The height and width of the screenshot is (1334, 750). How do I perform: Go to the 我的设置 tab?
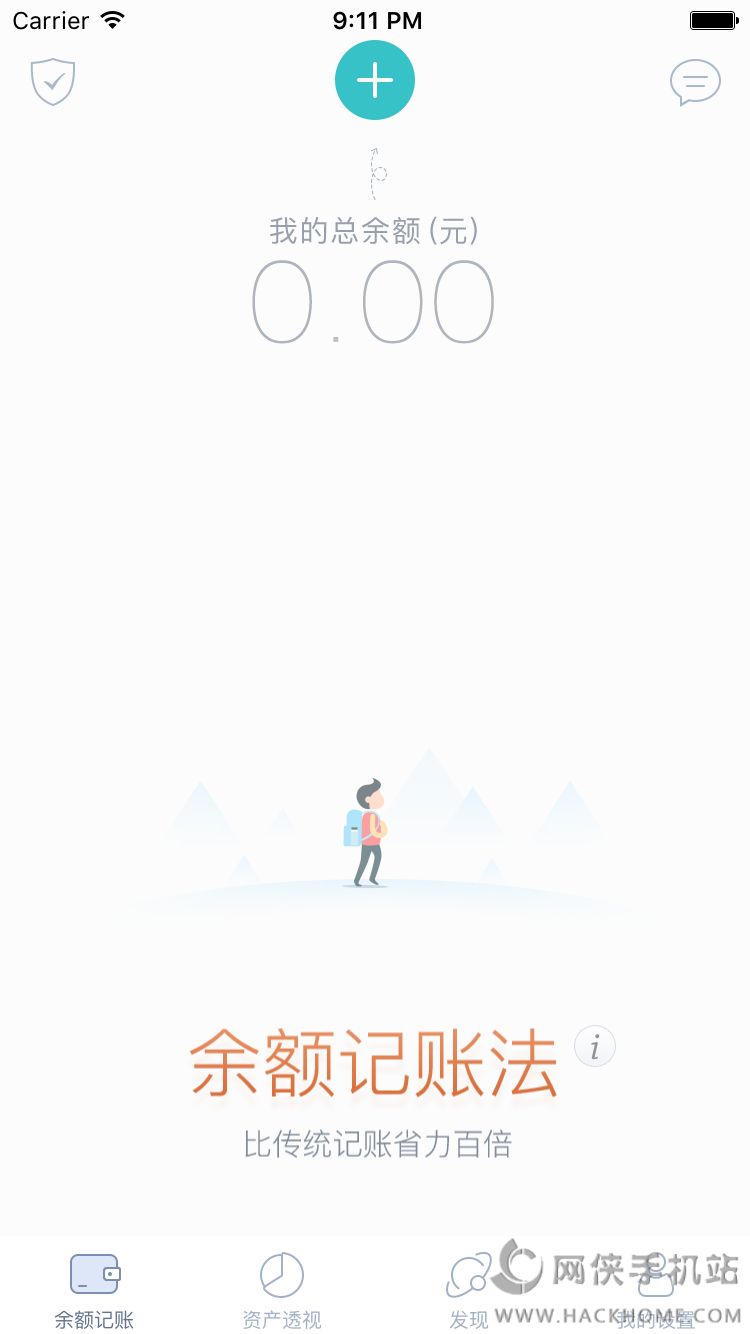coord(656,1290)
